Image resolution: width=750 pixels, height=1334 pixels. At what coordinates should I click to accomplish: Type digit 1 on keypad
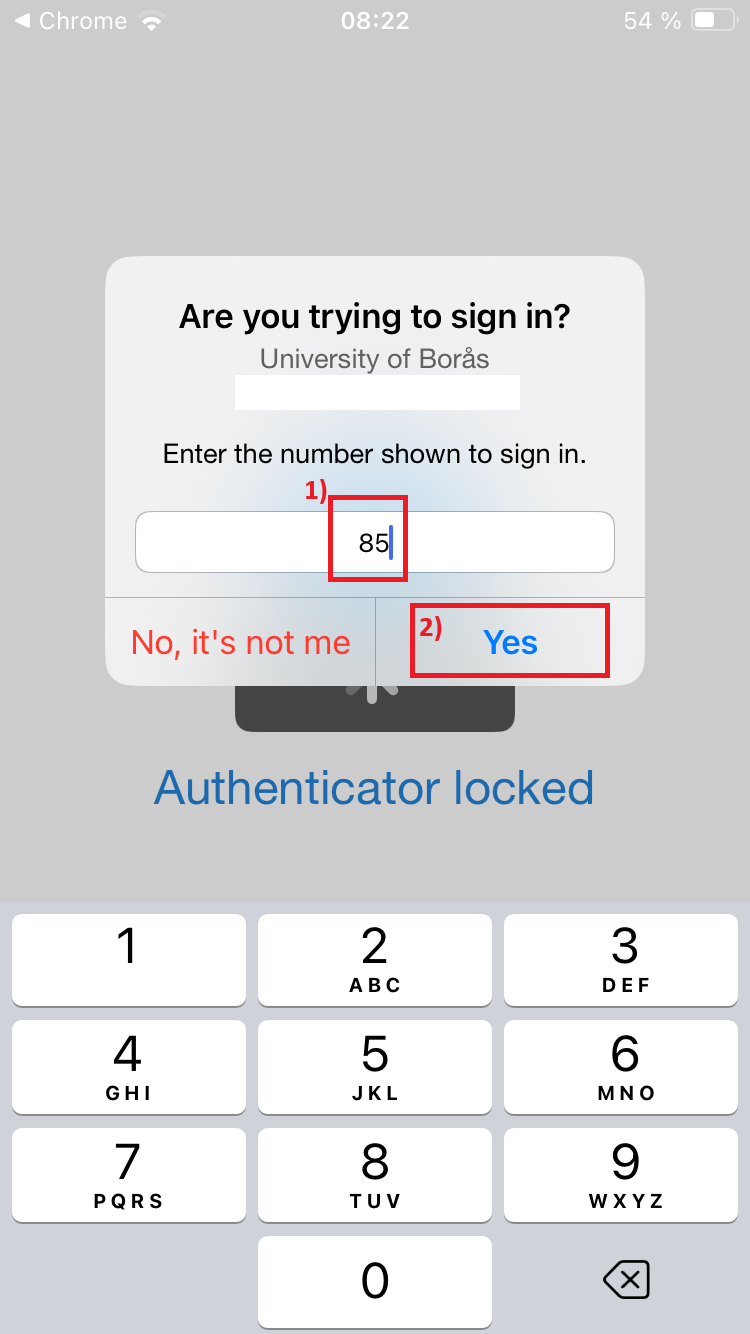128,959
